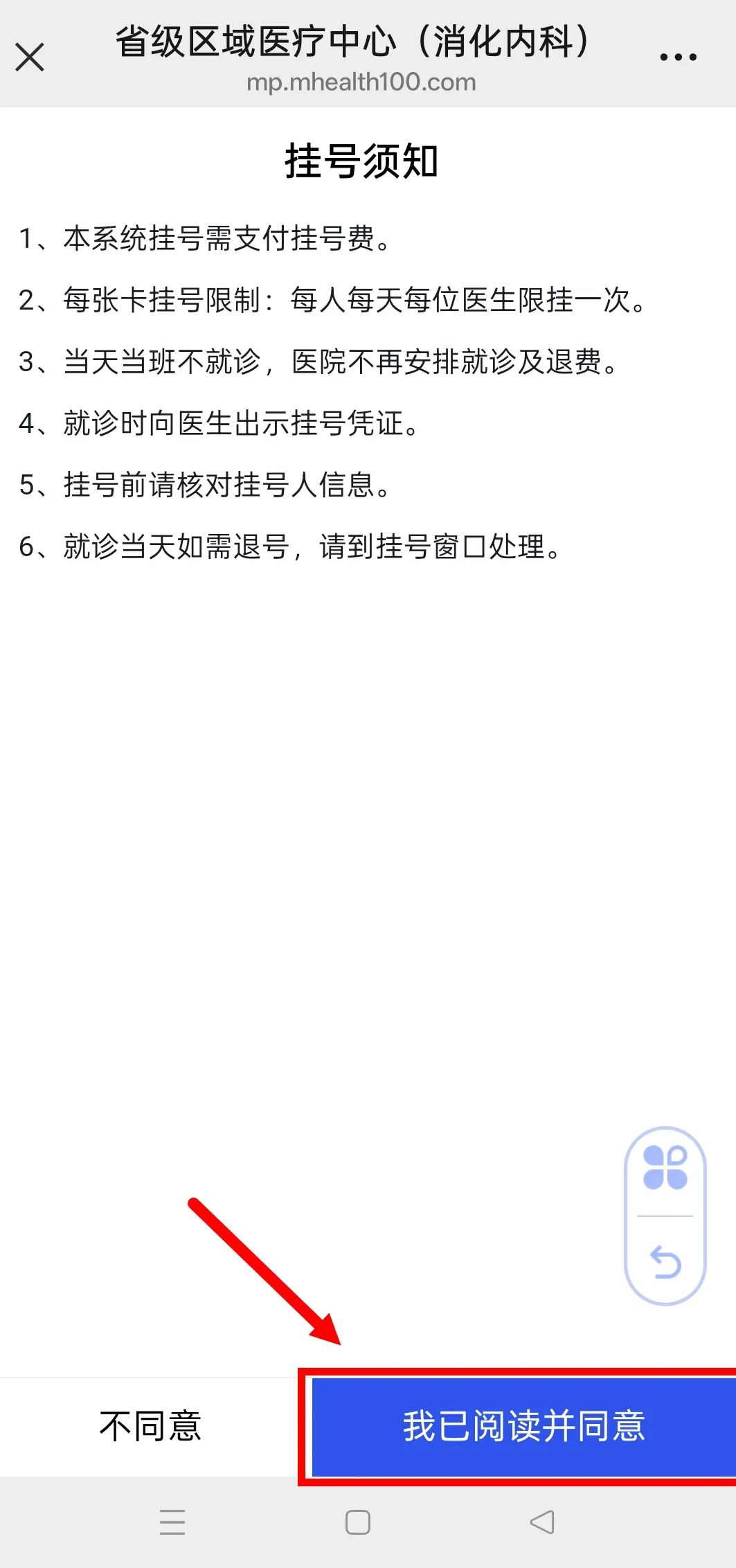736x1568 pixels.
Task: Open the floating four-dot shortcut menu
Action: pos(665,1168)
